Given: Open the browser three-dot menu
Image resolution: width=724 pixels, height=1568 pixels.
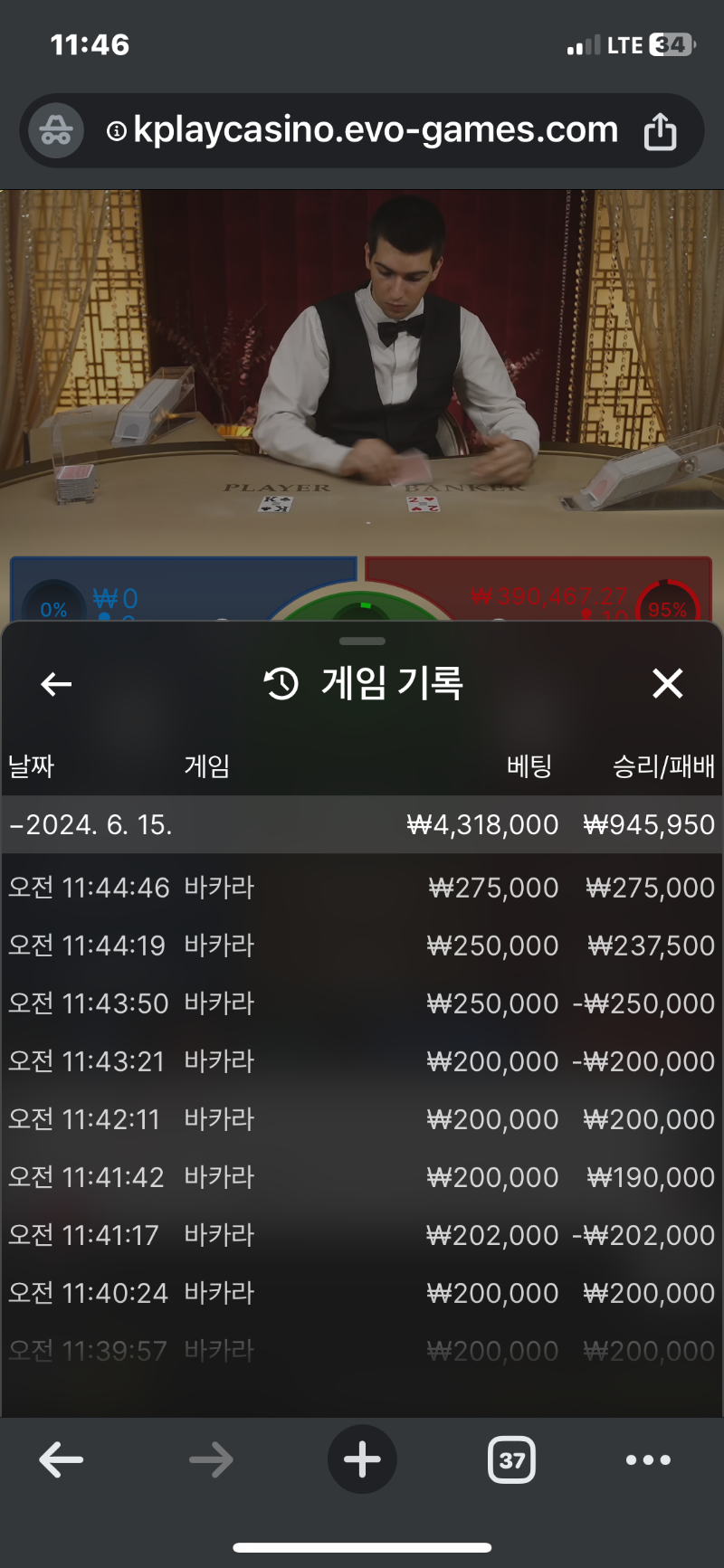Looking at the screenshot, I should pyautogui.click(x=648, y=1459).
